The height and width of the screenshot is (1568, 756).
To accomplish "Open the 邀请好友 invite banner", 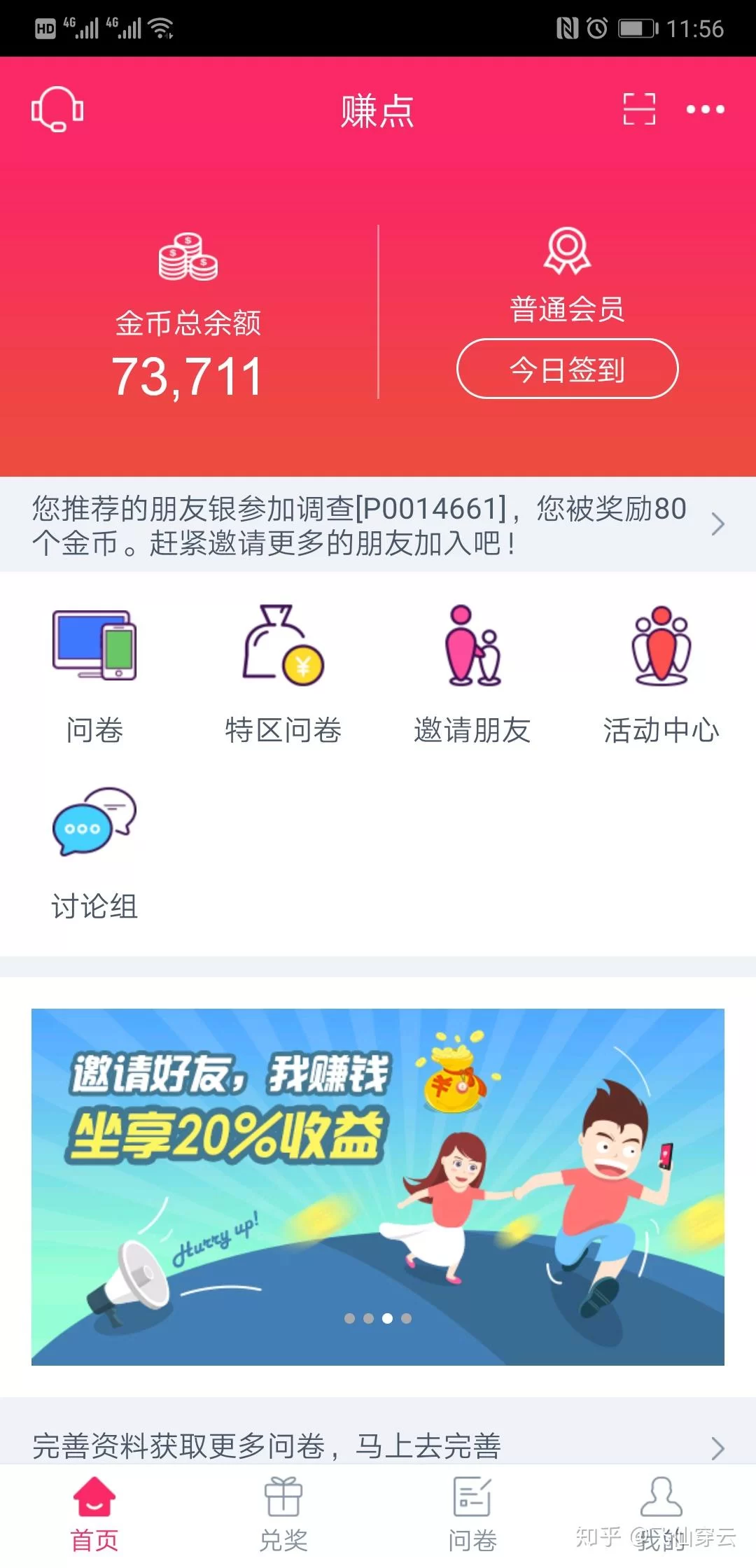I will coord(378,1186).
